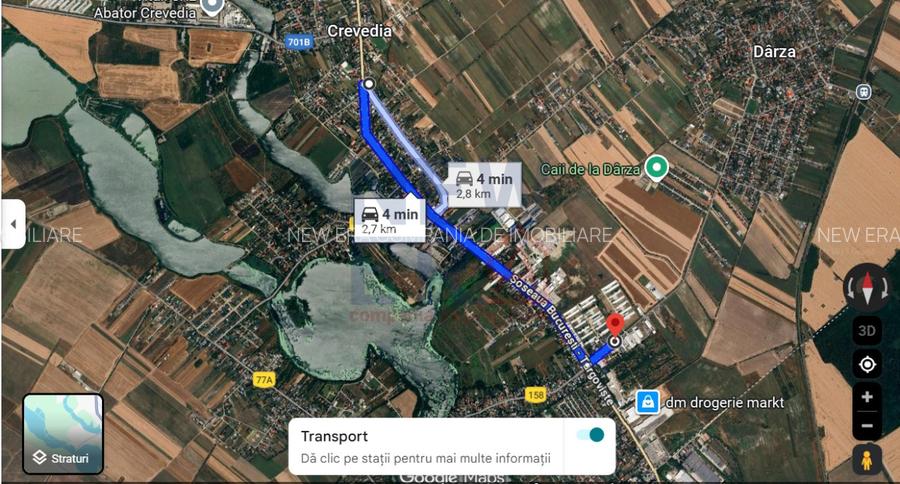Image resolution: width=900 pixels, height=484 pixels.
Task: Open Street View with the yellow Pegman
Action: 866,460
